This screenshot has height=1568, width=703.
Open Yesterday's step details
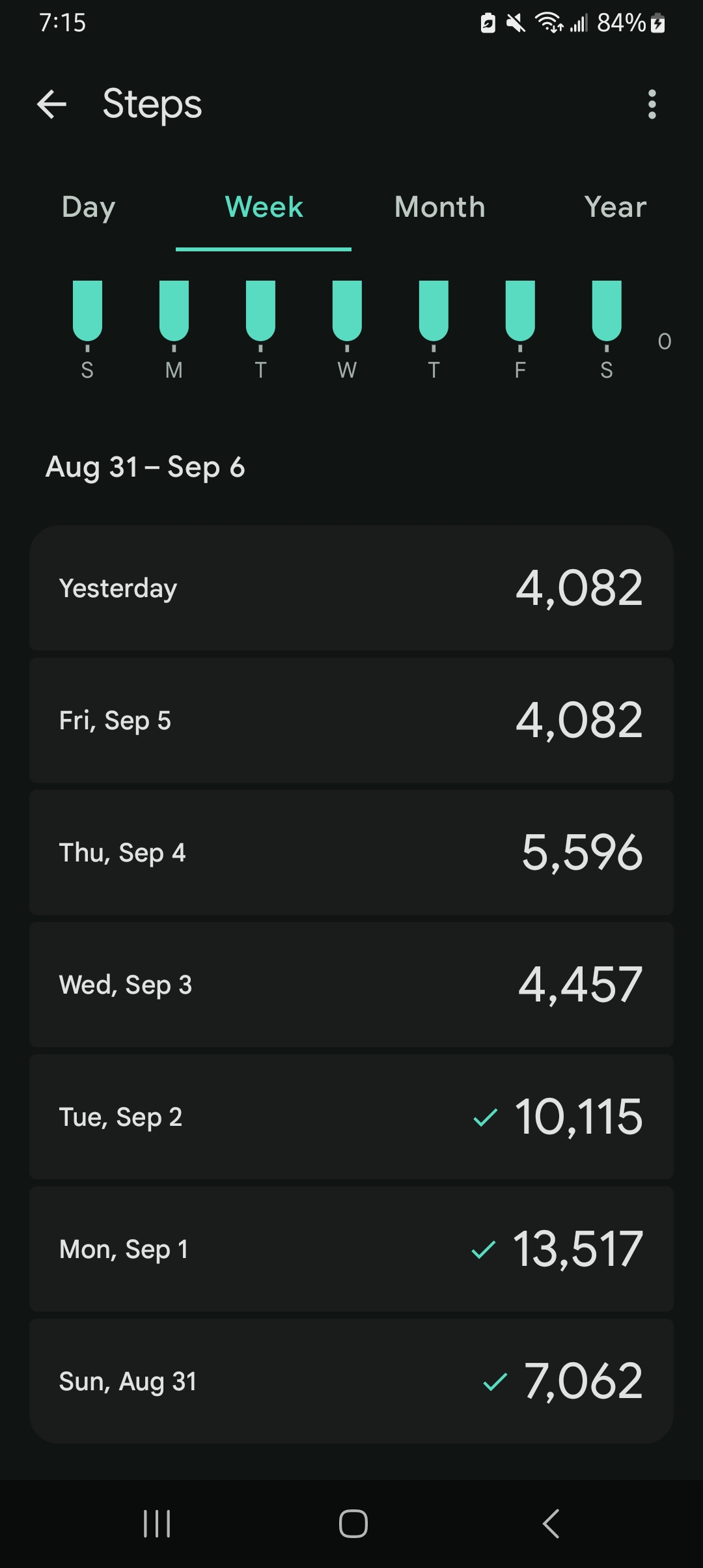click(351, 588)
